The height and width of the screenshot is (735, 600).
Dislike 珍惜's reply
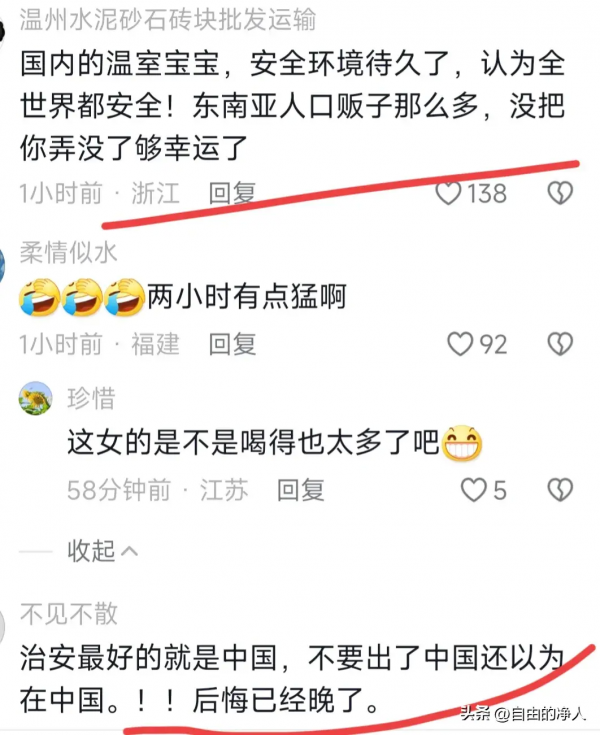point(559,490)
